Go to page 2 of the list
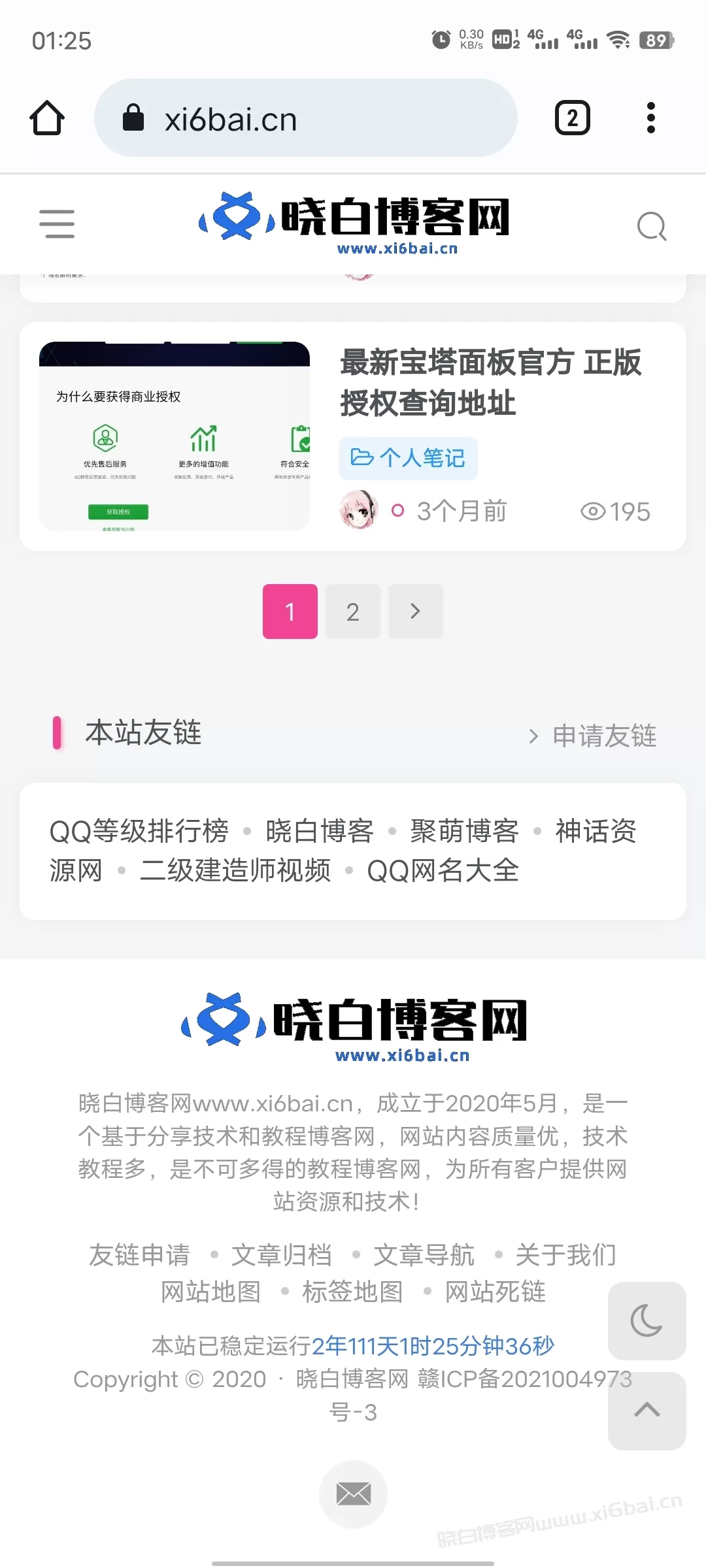The height and width of the screenshot is (1568, 706). tap(353, 612)
